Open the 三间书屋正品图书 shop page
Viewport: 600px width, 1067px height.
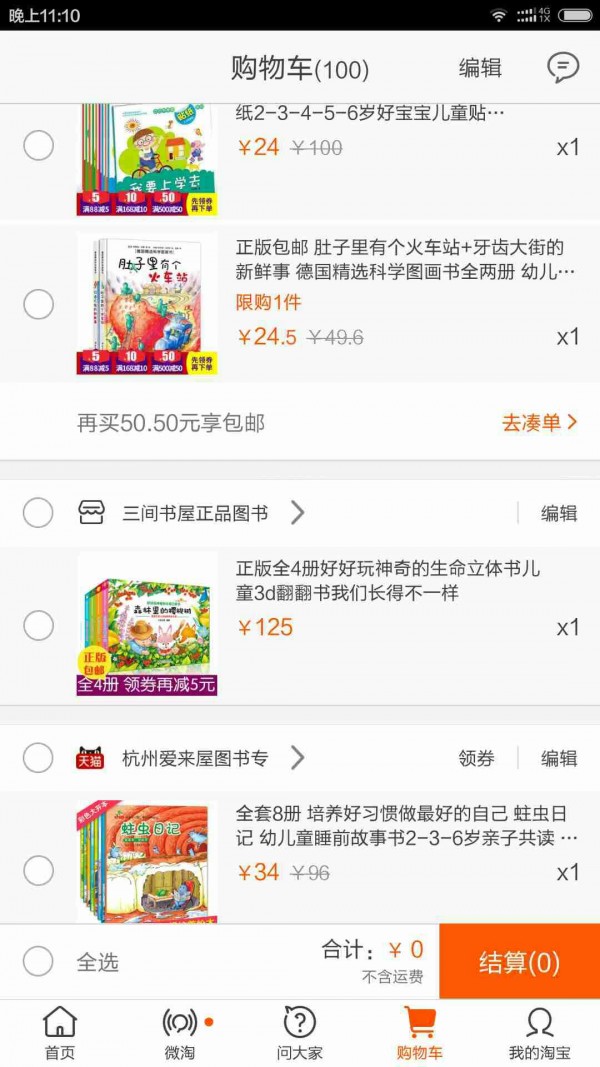[x=195, y=513]
